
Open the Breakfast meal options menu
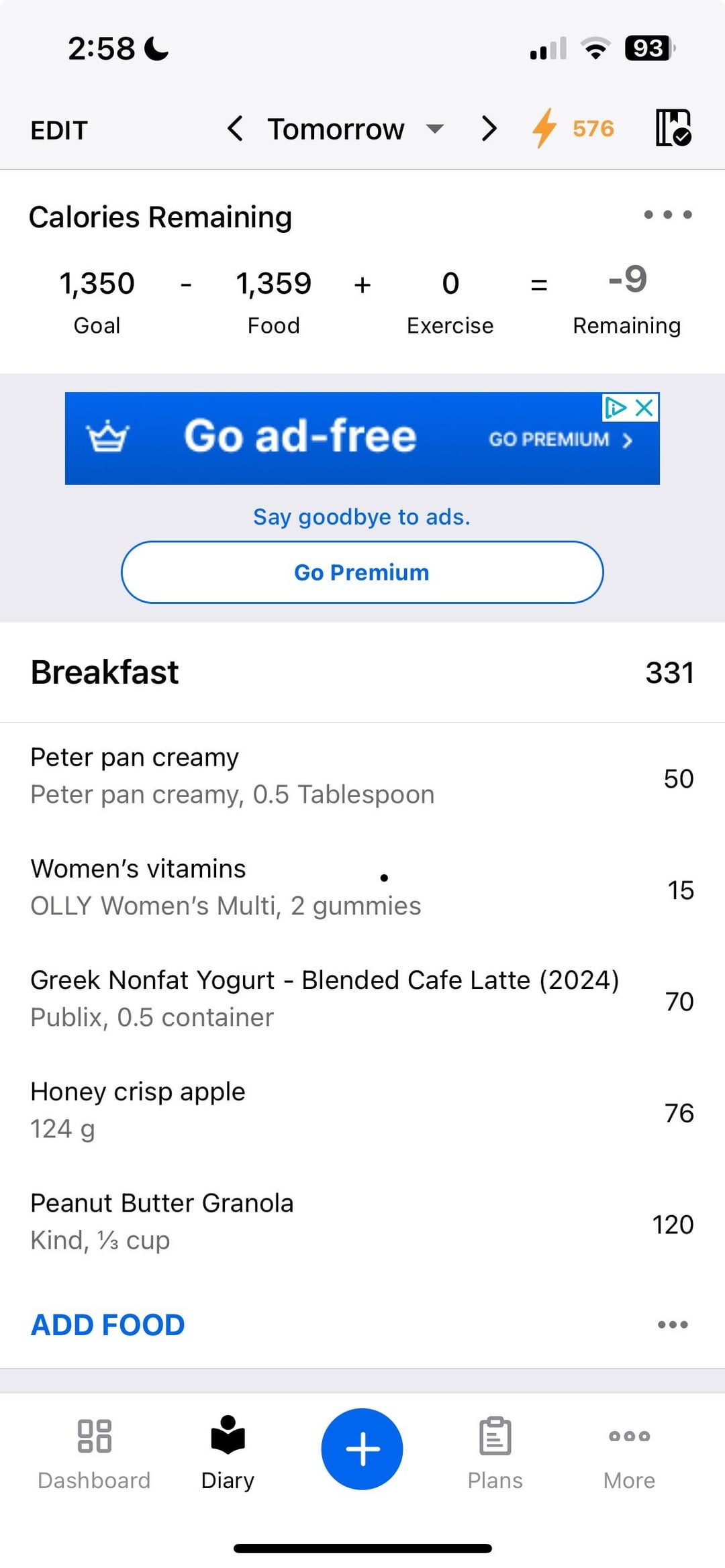click(x=673, y=1324)
